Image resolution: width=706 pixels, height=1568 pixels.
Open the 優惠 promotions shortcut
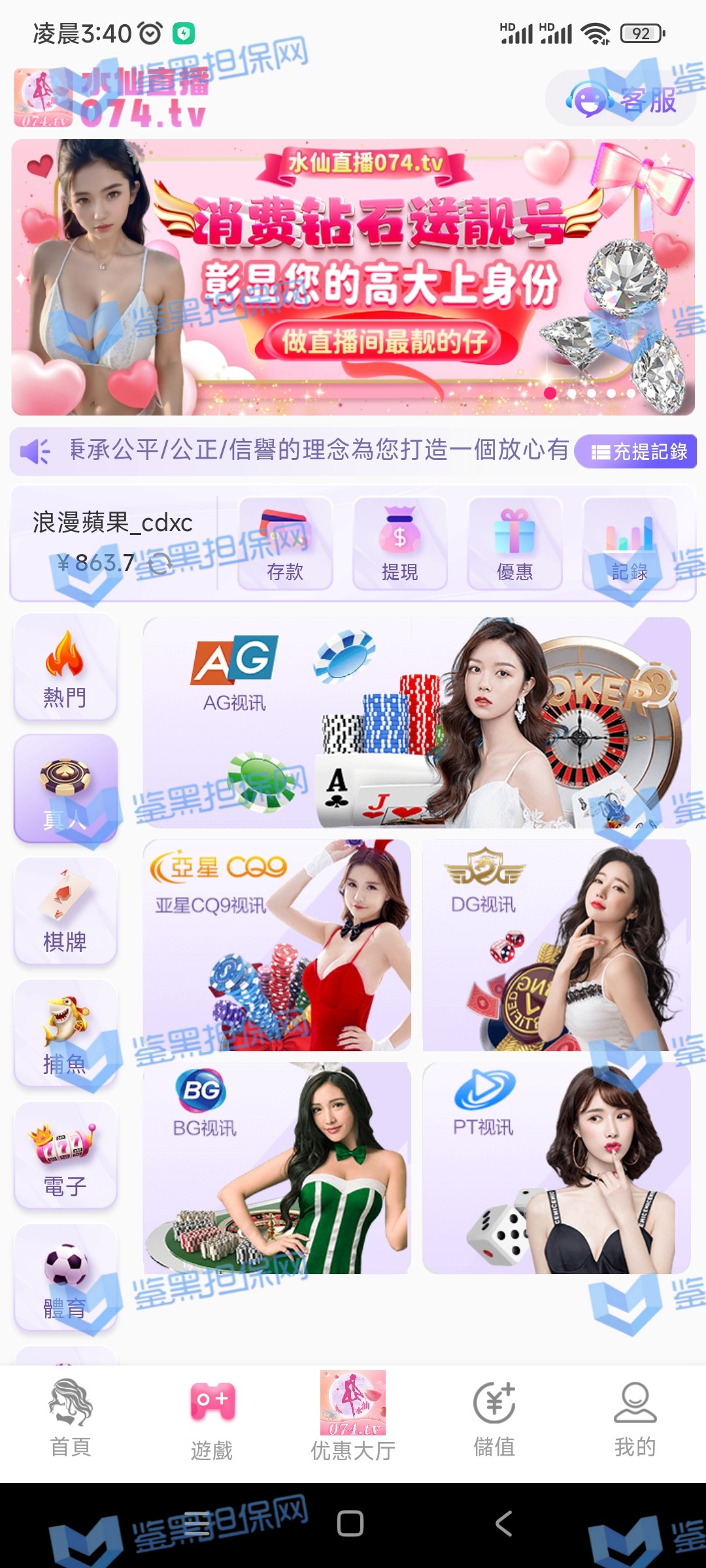tap(514, 544)
